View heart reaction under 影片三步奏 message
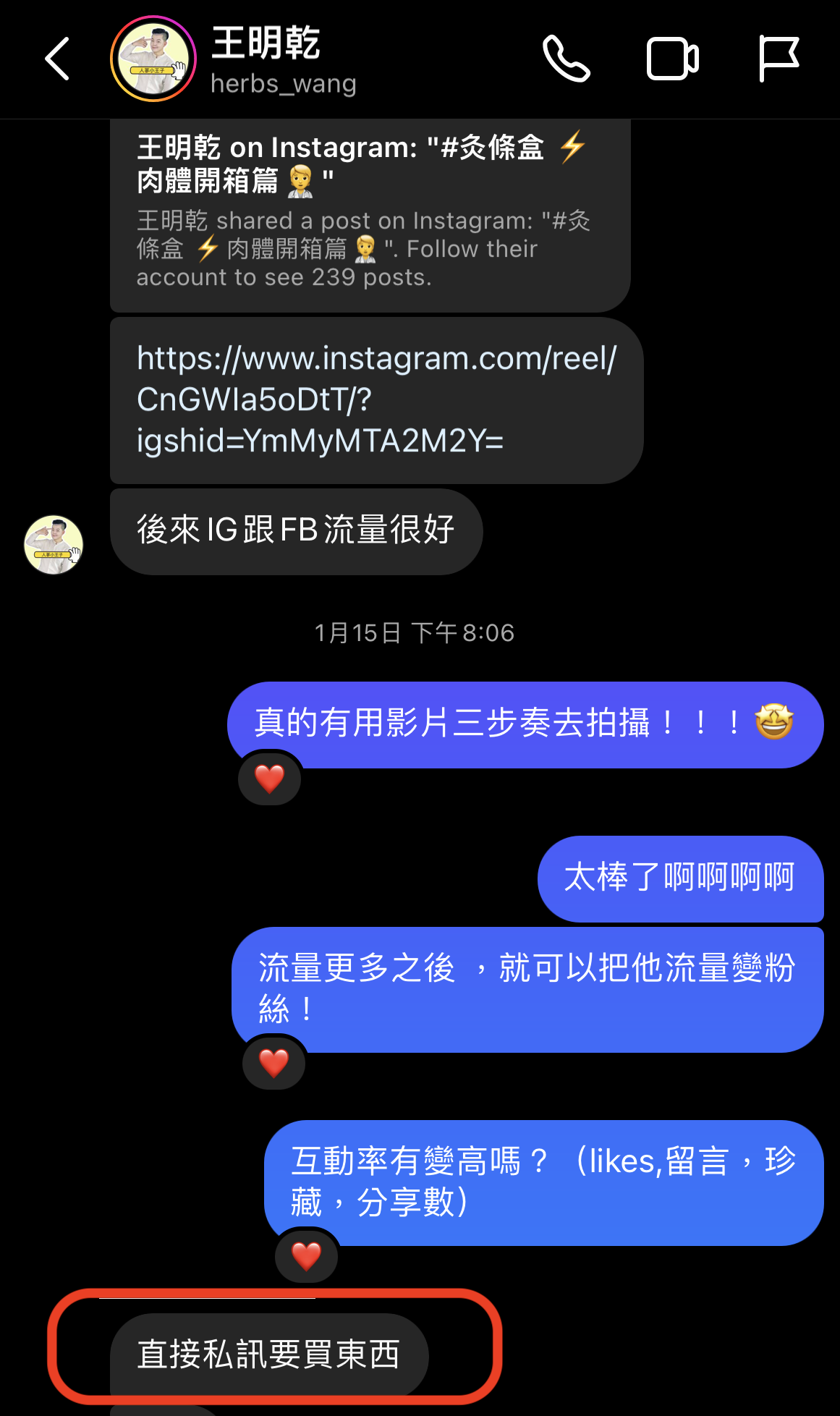Image resolution: width=840 pixels, height=1416 pixels. [270, 779]
